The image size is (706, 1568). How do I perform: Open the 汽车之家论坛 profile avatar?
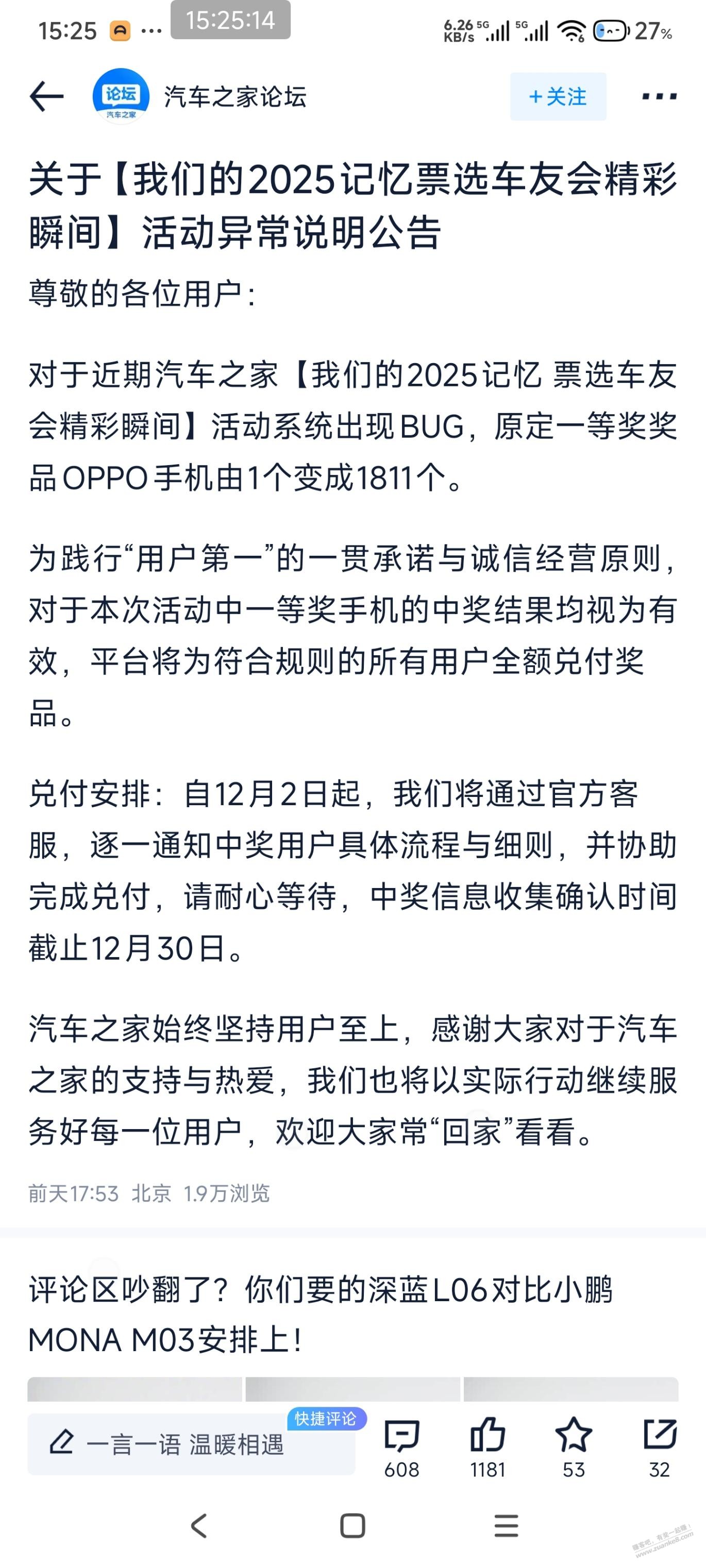click(x=121, y=96)
